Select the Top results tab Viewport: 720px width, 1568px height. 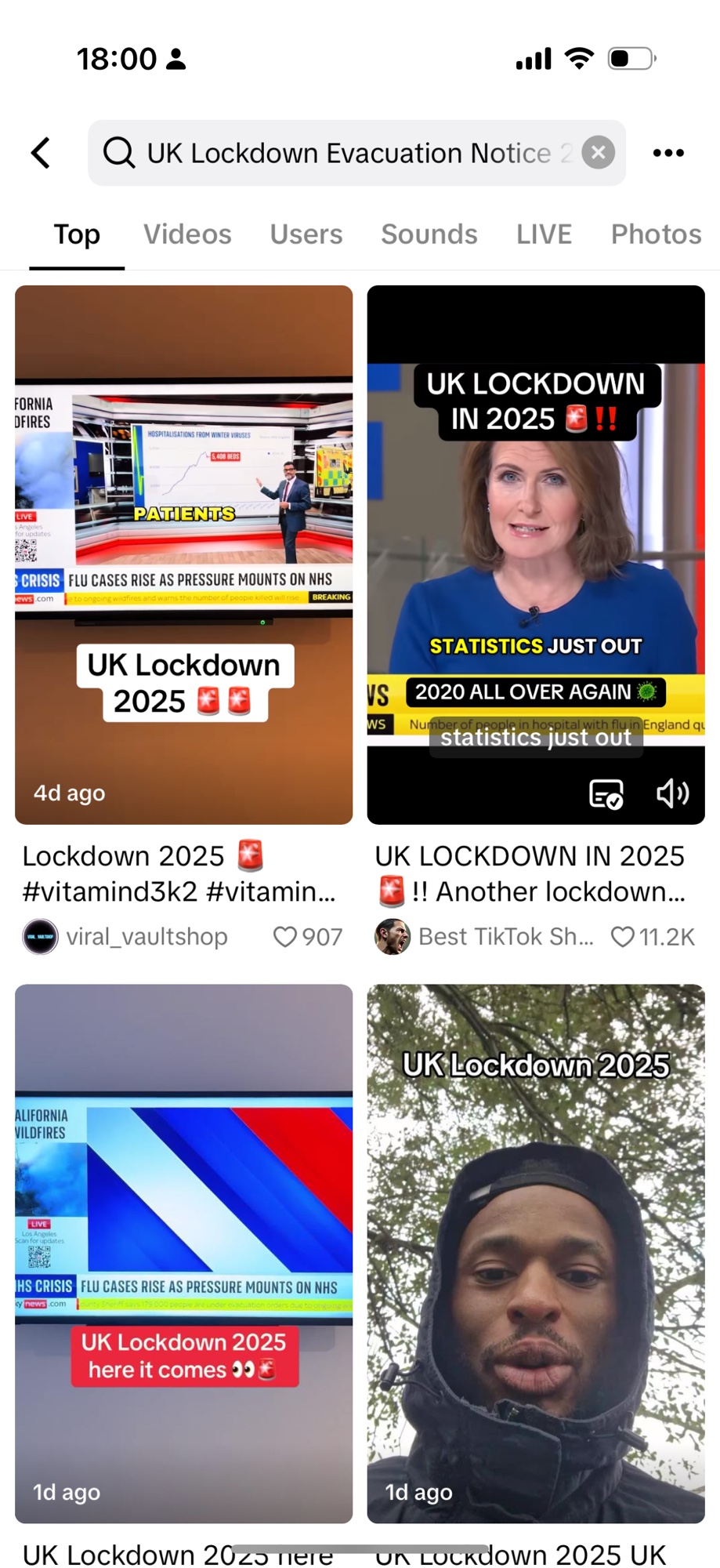(77, 234)
